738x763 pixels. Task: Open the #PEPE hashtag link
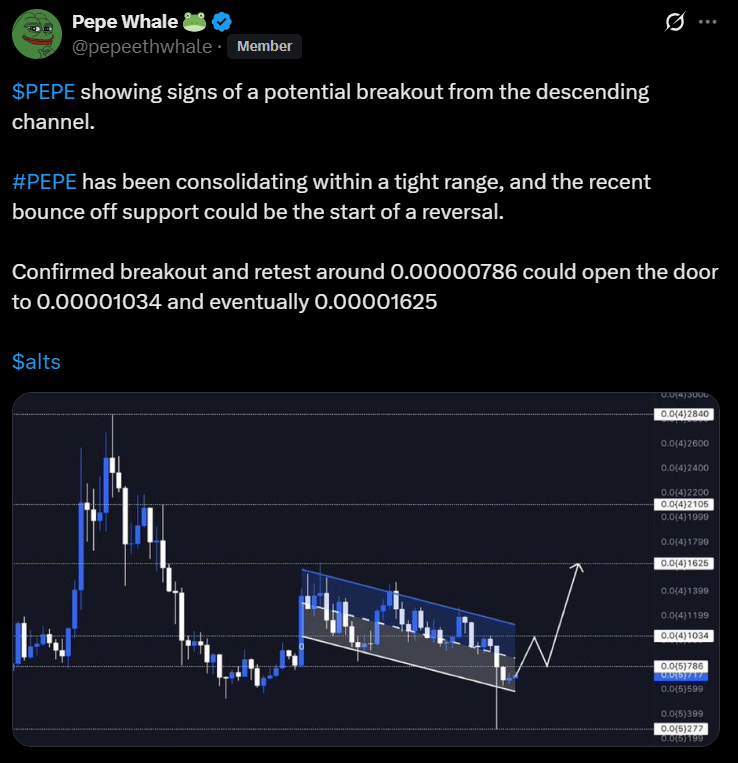point(43,182)
